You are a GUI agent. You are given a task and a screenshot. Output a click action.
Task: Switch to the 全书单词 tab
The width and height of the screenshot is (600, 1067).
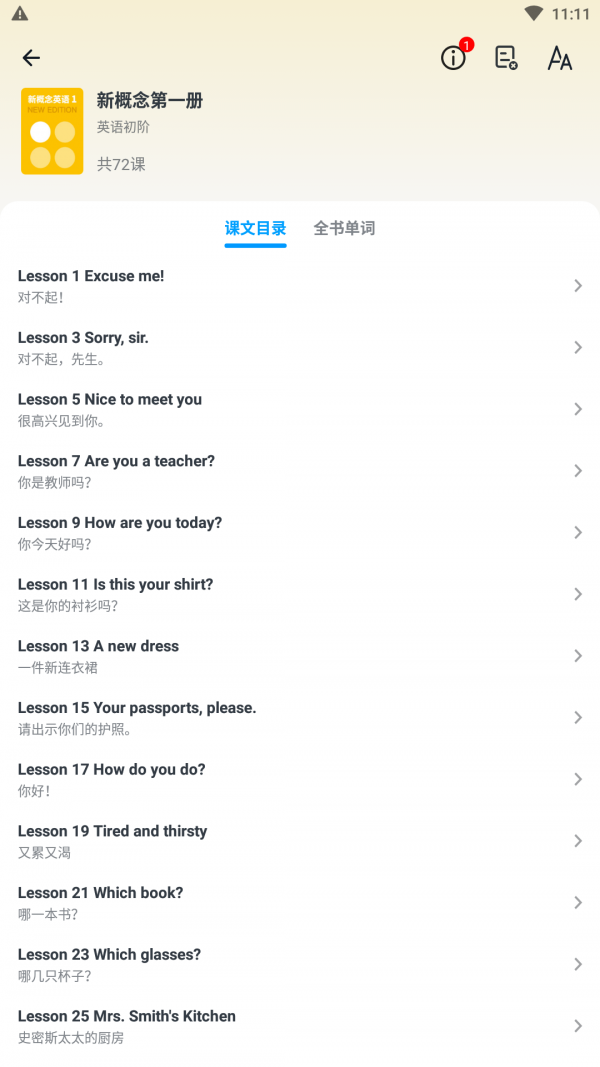(344, 228)
